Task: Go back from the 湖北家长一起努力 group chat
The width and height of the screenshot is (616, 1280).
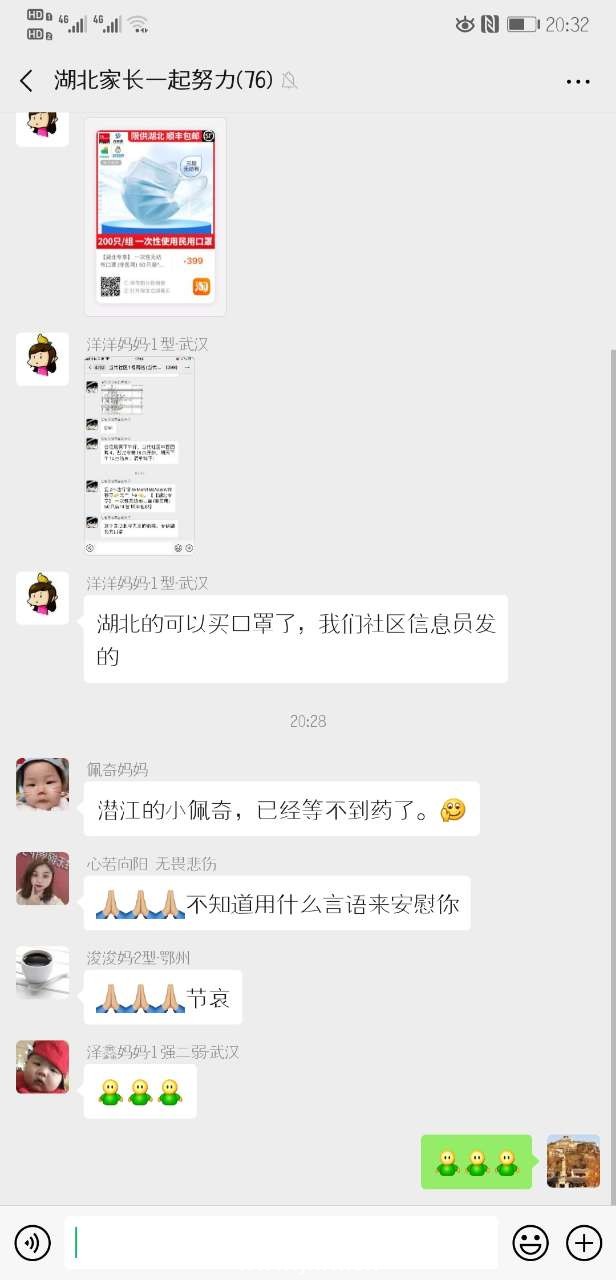Action: (27, 81)
